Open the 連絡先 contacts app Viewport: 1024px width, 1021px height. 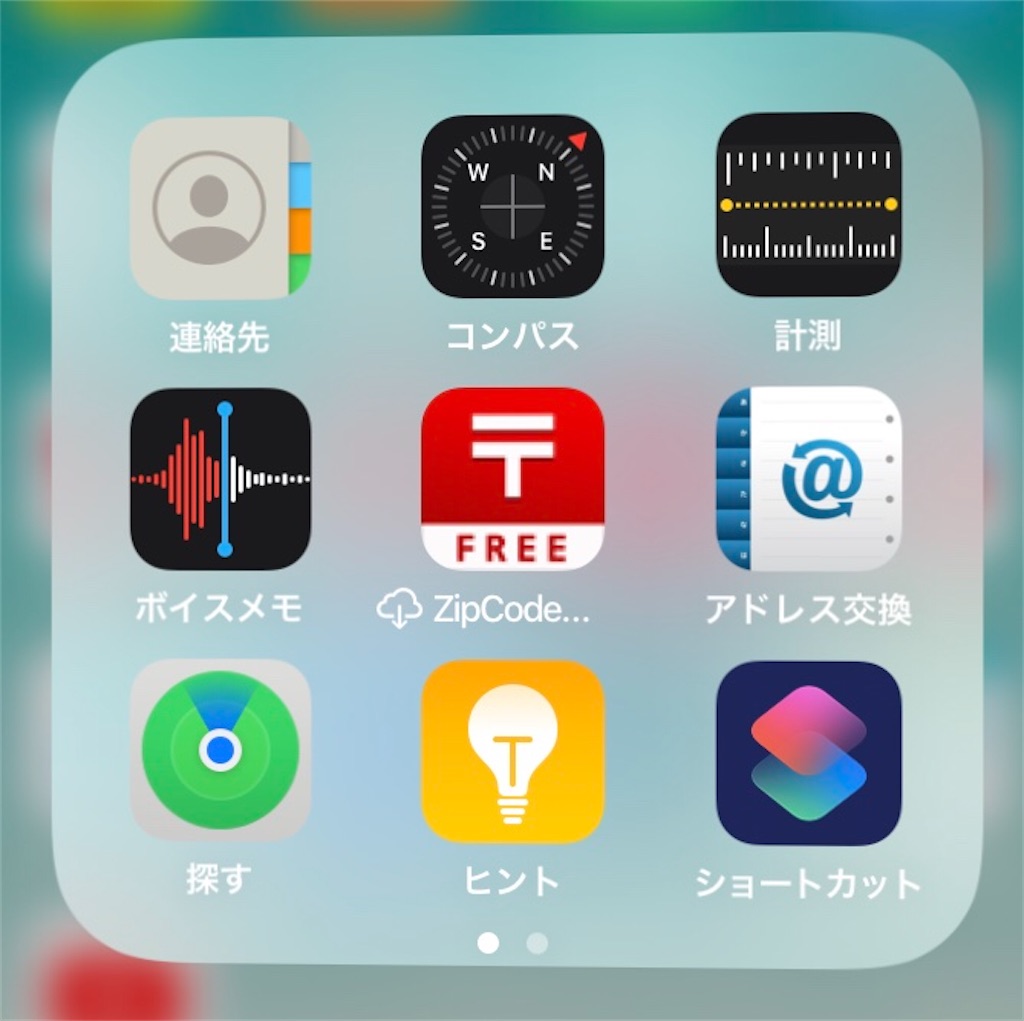pos(220,208)
